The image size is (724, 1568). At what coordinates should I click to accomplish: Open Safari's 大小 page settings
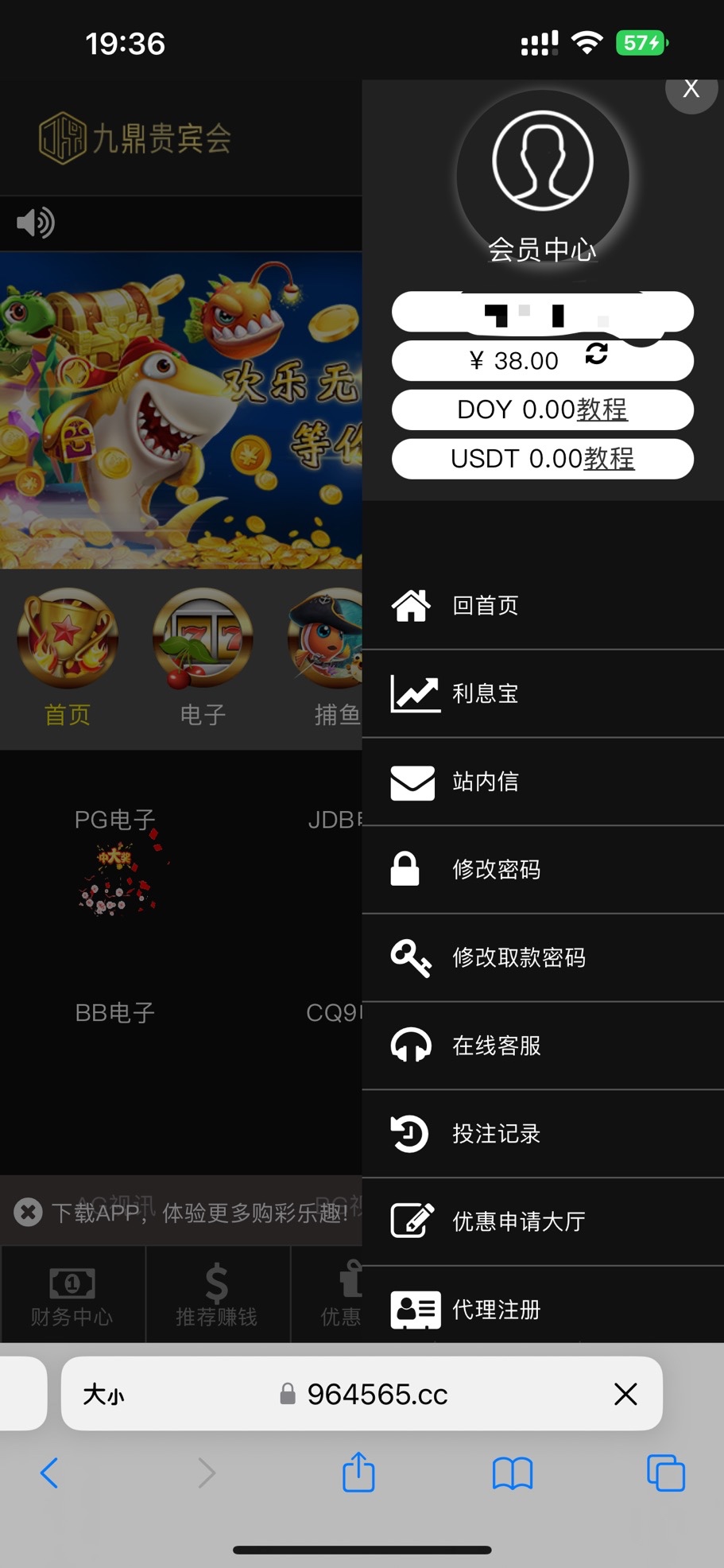click(103, 1394)
